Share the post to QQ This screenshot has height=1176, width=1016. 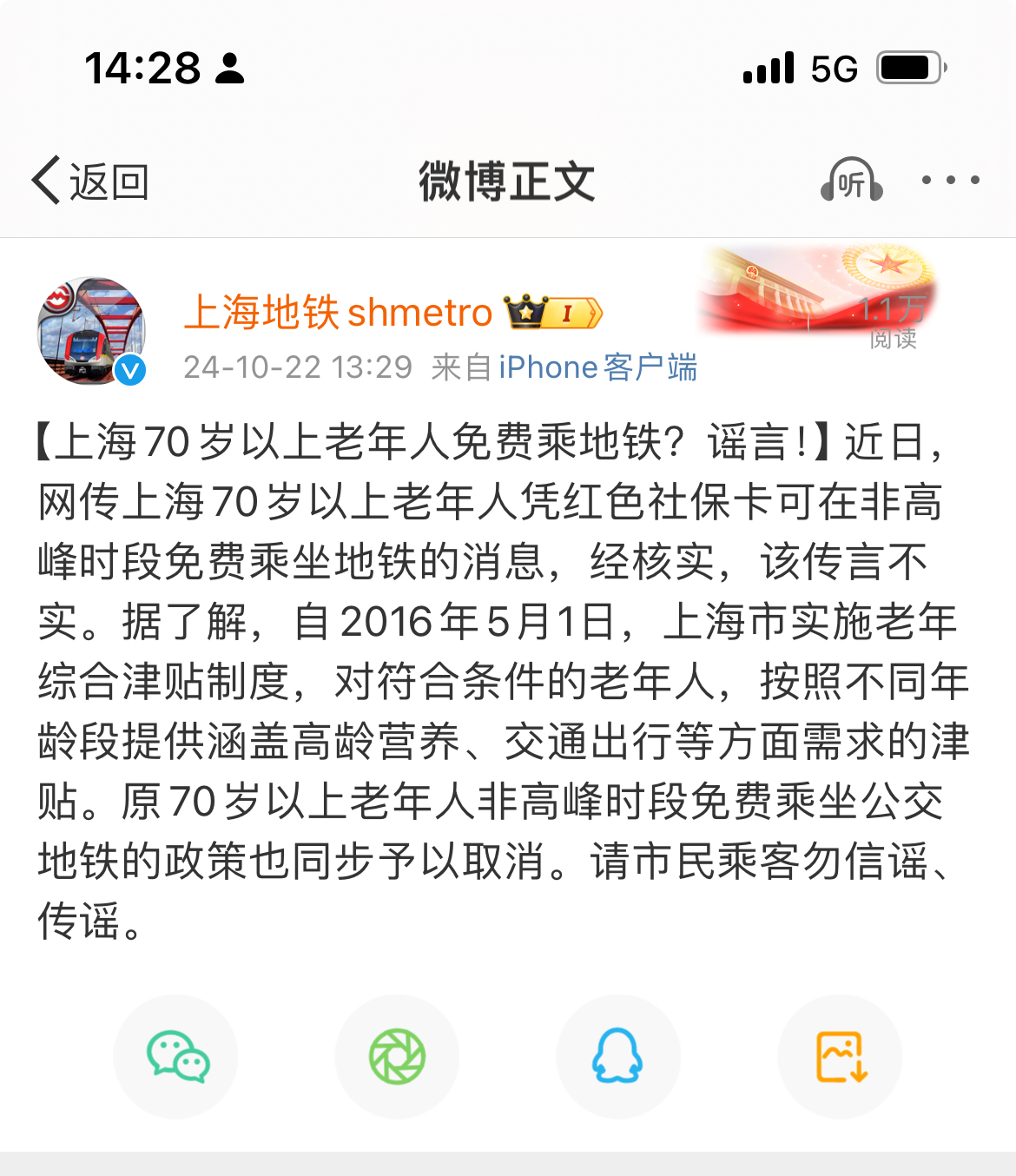[x=617, y=1056]
